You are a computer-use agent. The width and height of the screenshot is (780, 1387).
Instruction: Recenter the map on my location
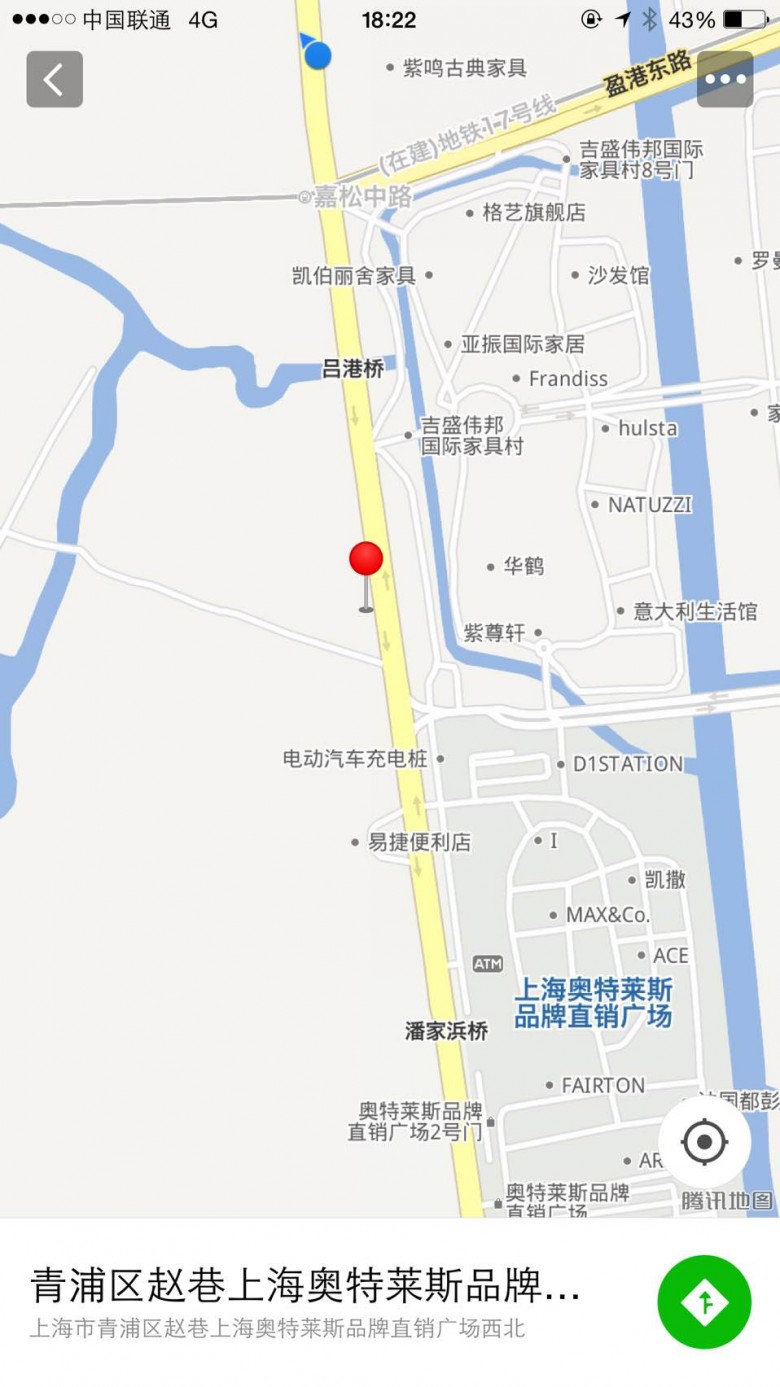pyautogui.click(x=704, y=1141)
